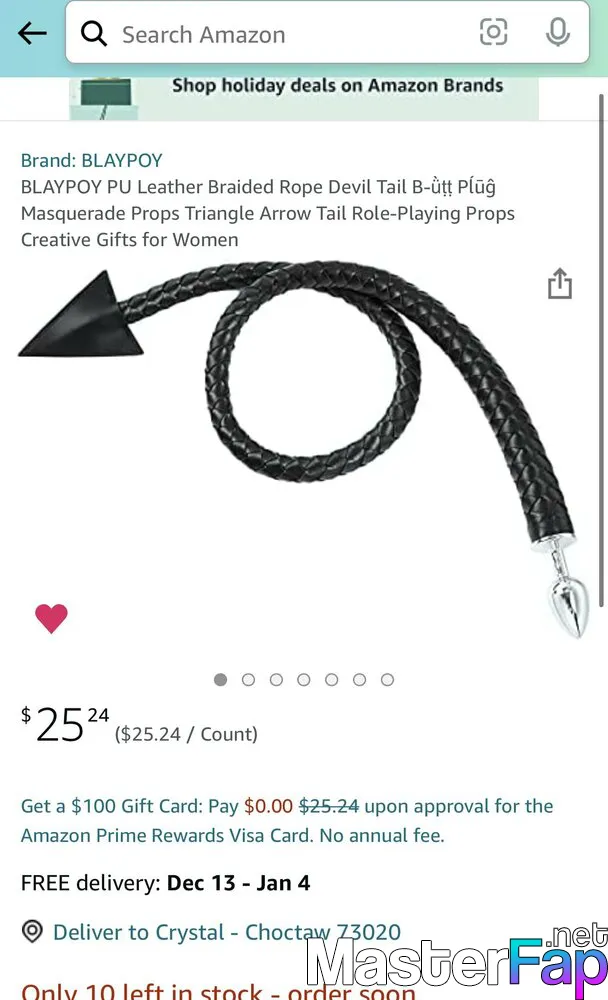Open the holiday deals on Amazon Brands banner
Image resolution: width=608 pixels, height=1000 pixels.
304,98
